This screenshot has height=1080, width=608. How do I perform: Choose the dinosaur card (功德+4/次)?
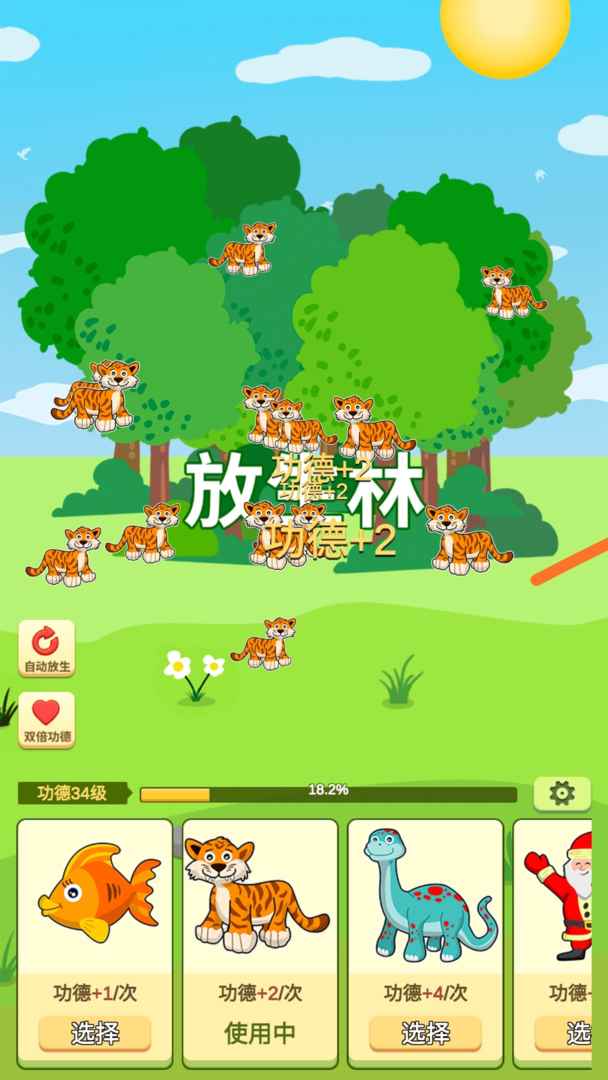426,1033
